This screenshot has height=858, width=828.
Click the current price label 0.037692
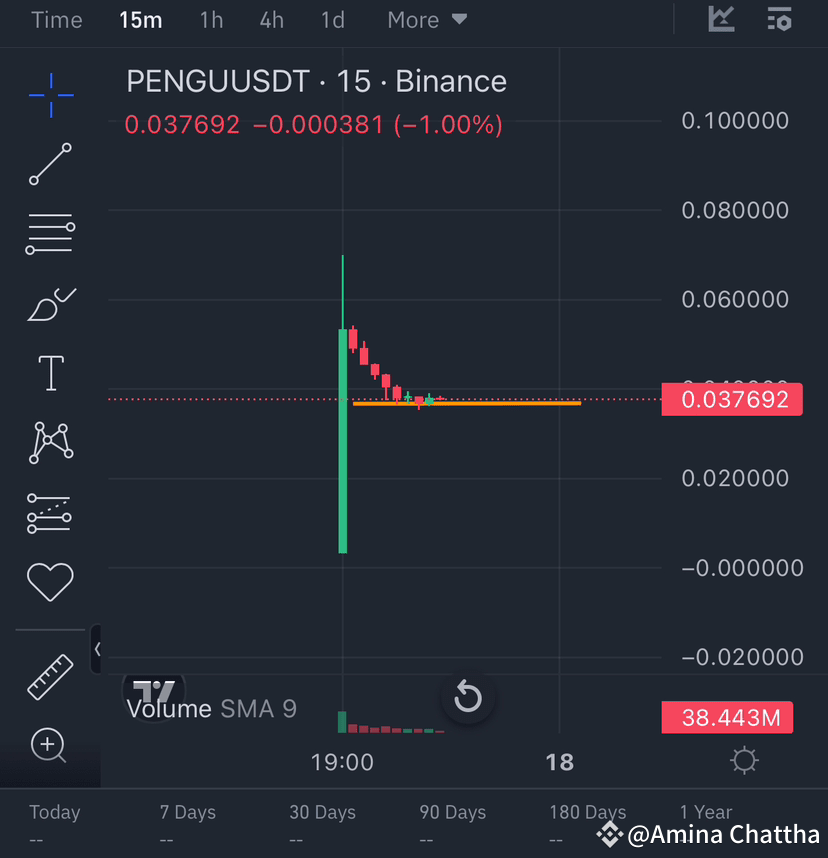point(731,399)
